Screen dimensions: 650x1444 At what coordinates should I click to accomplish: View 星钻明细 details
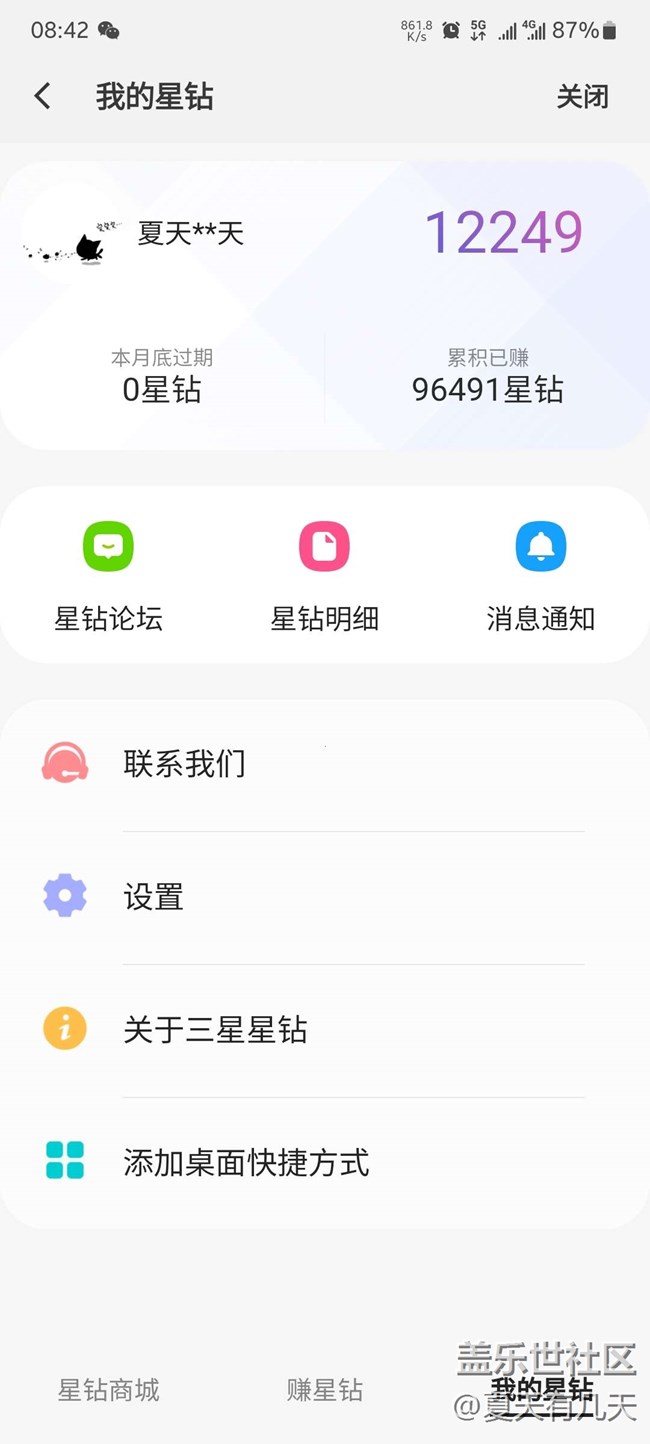(324, 575)
